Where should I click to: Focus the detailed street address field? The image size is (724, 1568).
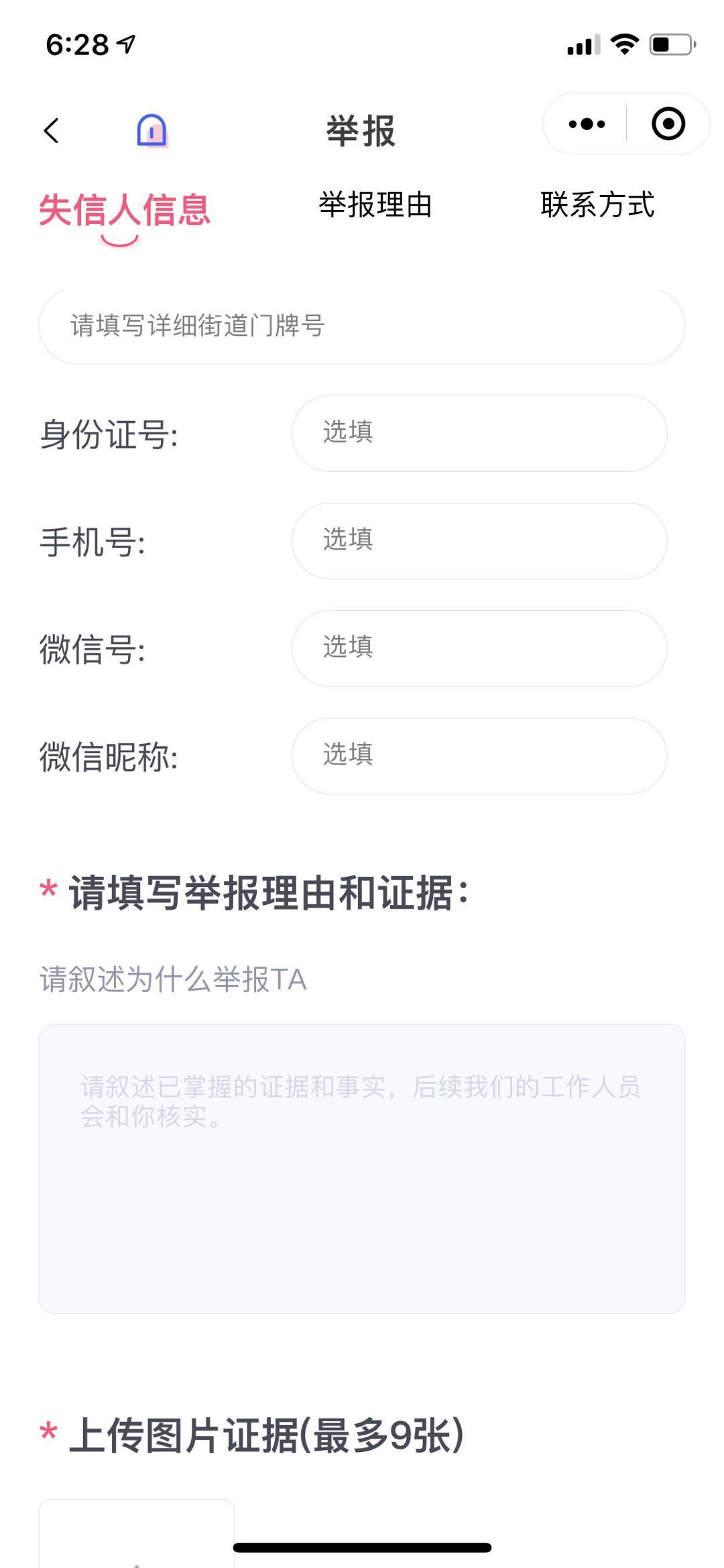(x=362, y=326)
